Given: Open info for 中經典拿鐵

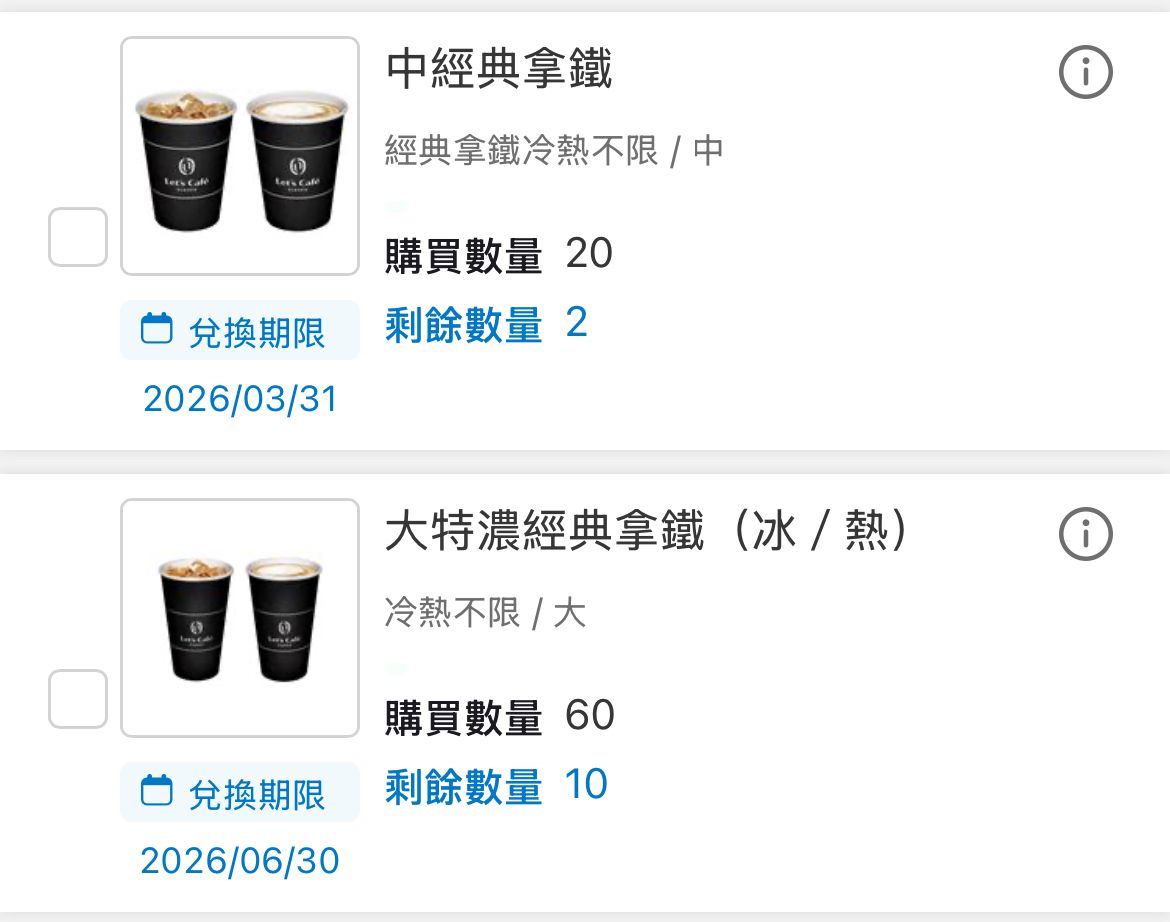Looking at the screenshot, I should pos(1085,73).
